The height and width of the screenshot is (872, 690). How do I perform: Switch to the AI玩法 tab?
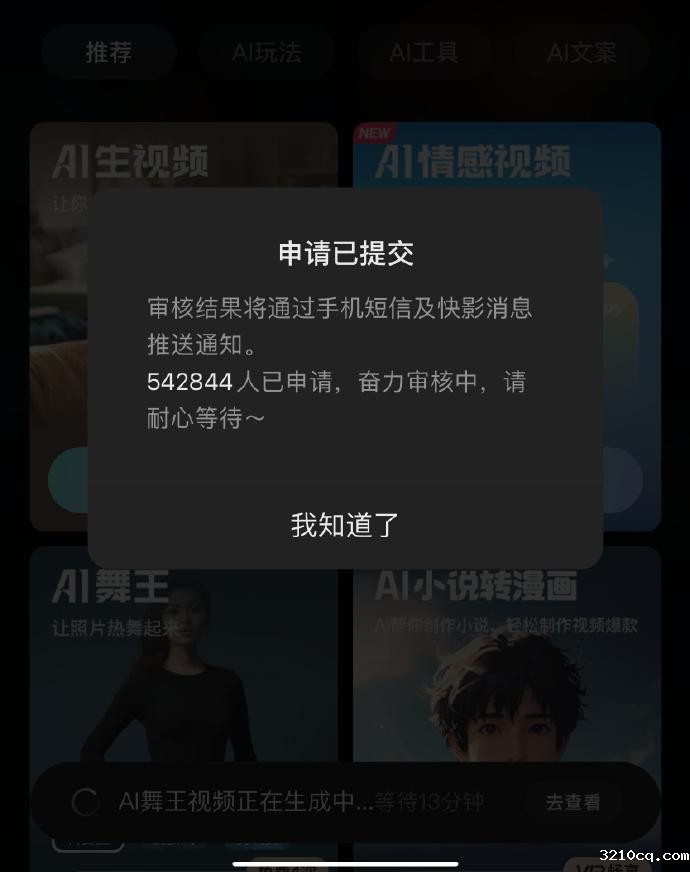tap(266, 53)
